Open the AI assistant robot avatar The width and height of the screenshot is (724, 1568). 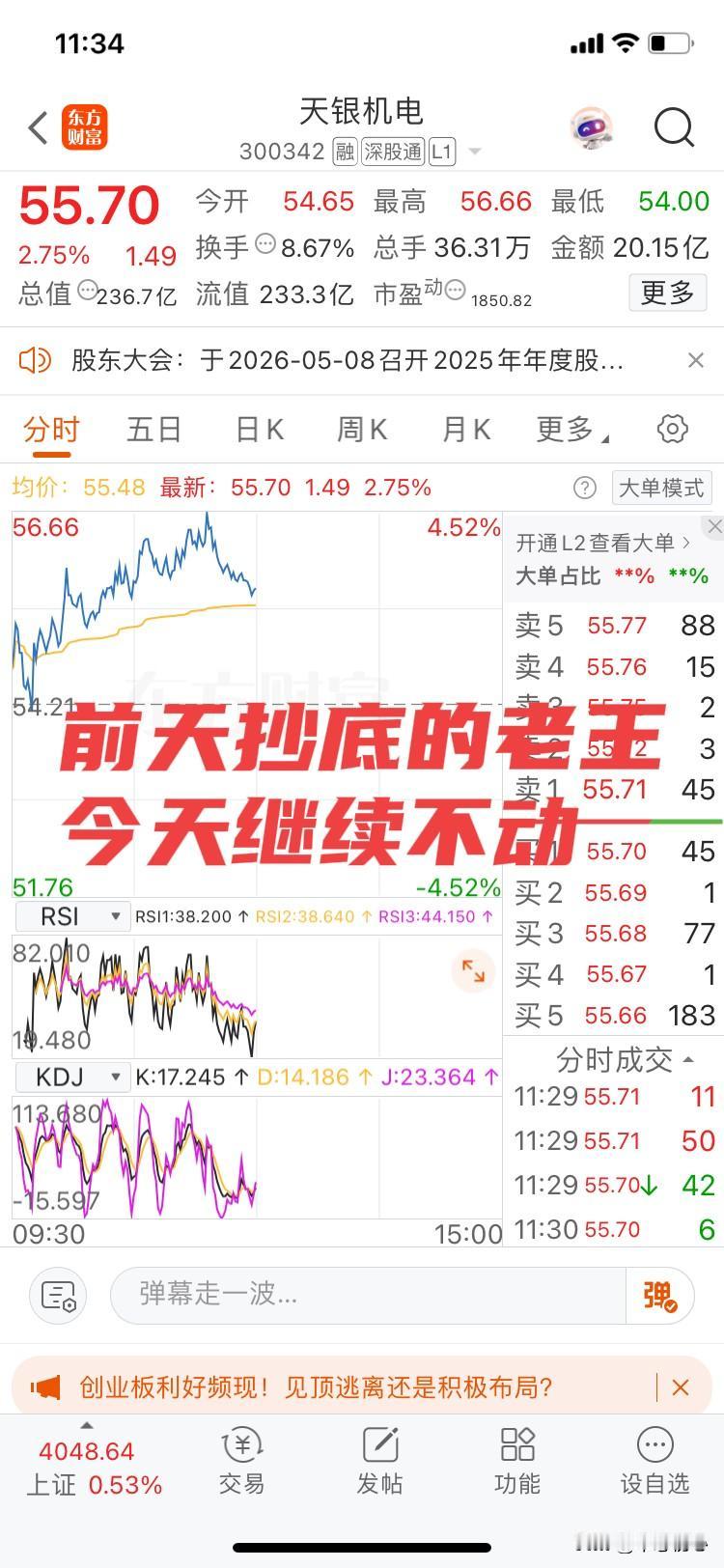click(x=591, y=126)
